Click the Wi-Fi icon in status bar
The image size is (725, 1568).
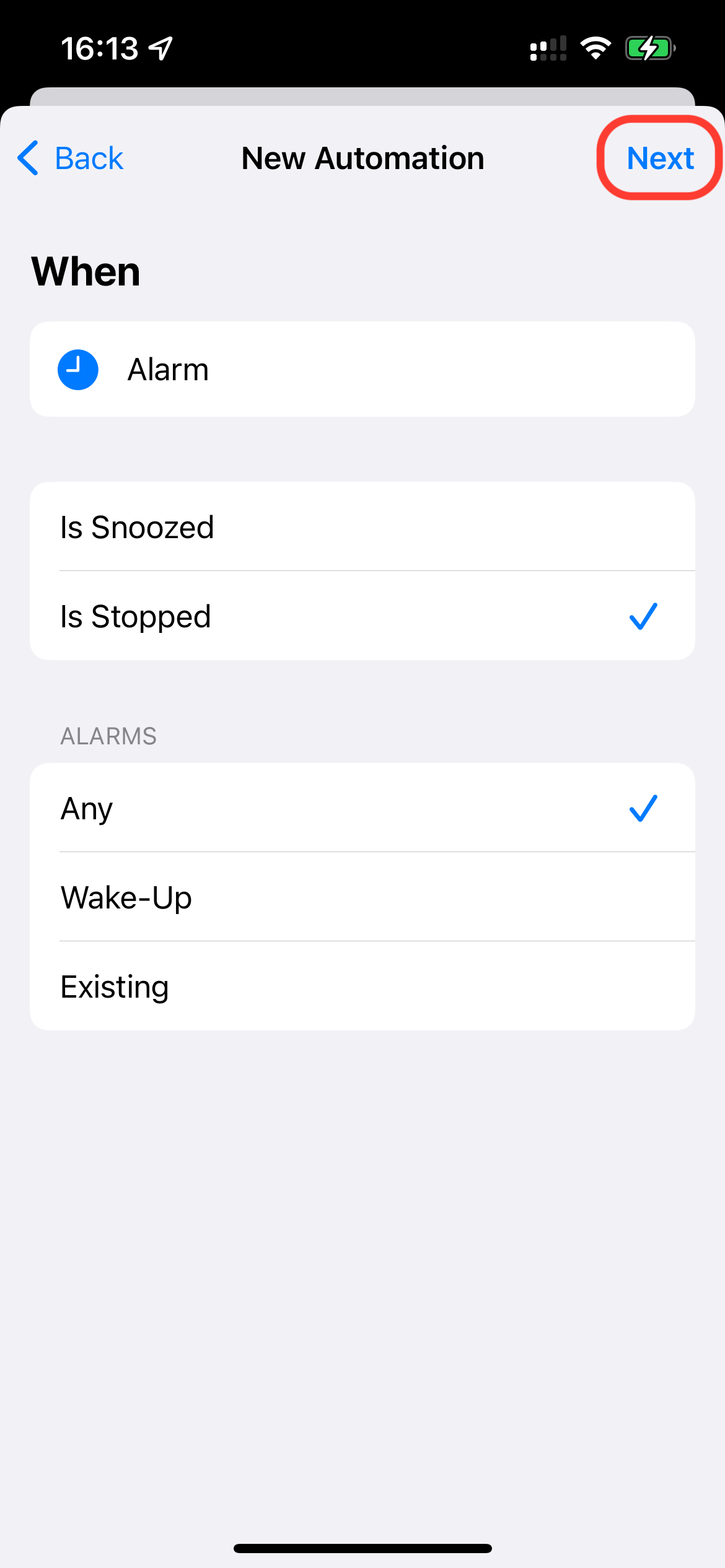click(596, 48)
